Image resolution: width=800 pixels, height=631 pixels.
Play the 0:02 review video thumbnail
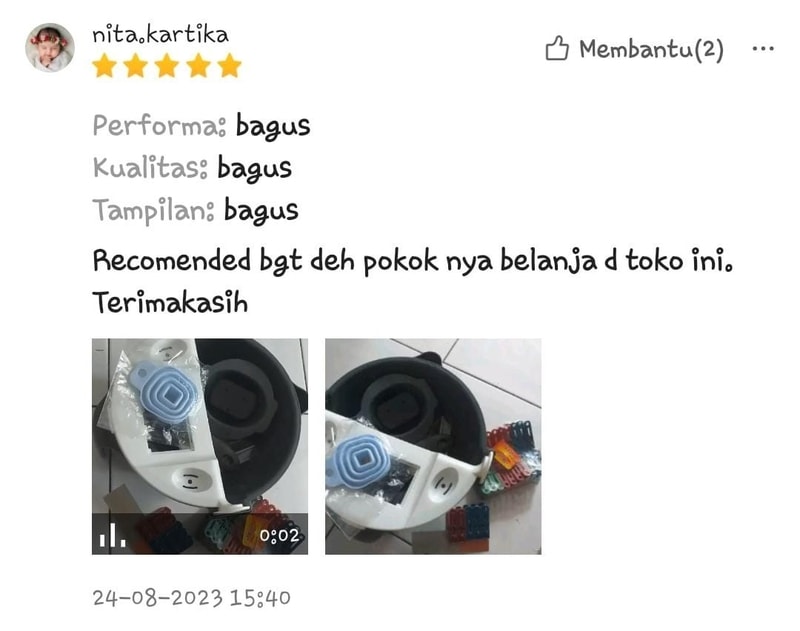click(x=200, y=446)
